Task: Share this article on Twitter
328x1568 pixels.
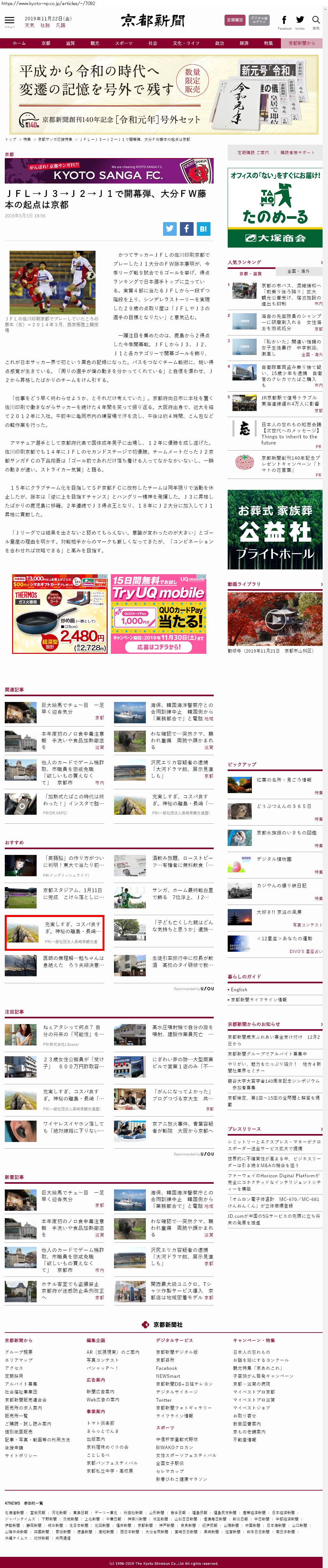Action: (x=170, y=229)
